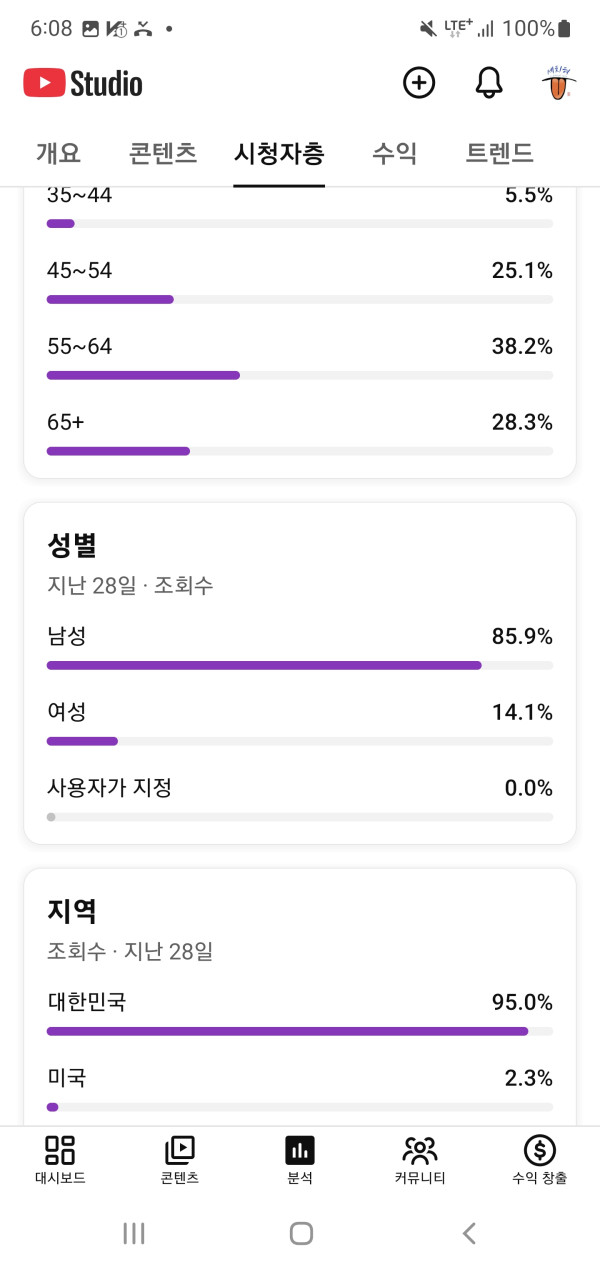Switch to the 수익 tab
The height and width of the screenshot is (1267, 600).
coord(394,153)
